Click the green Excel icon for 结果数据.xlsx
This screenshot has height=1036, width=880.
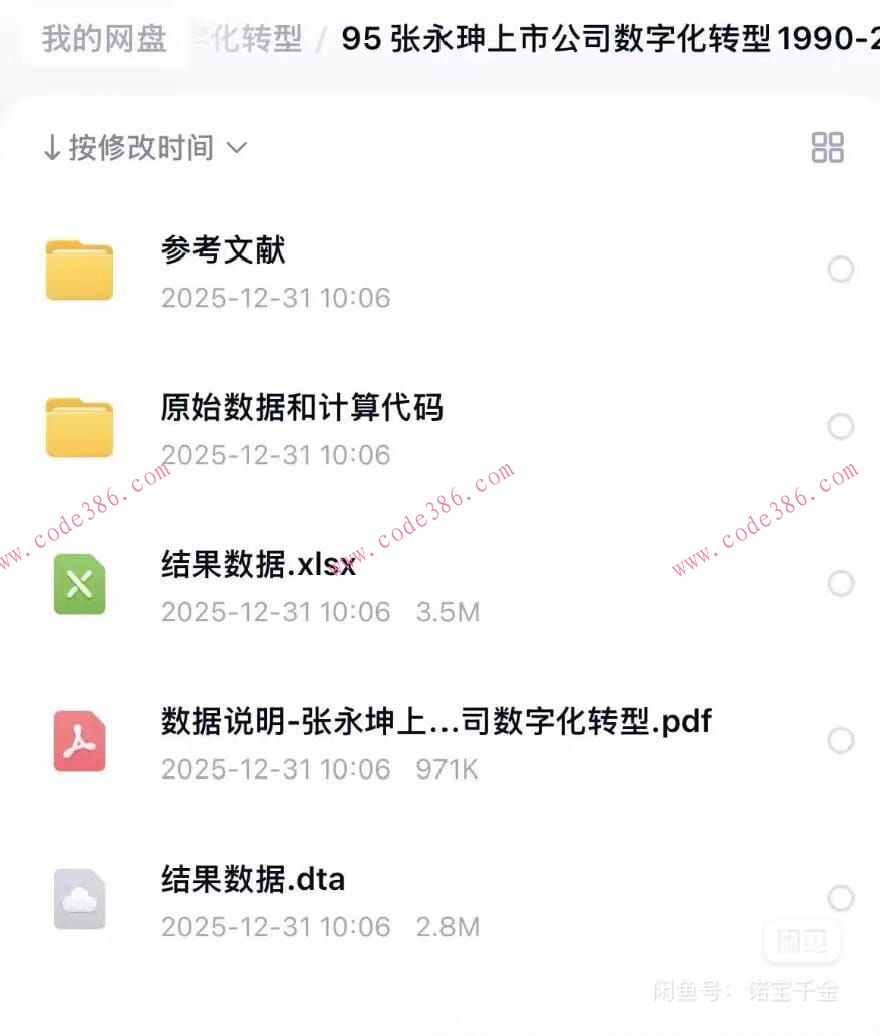[x=80, y=584]
